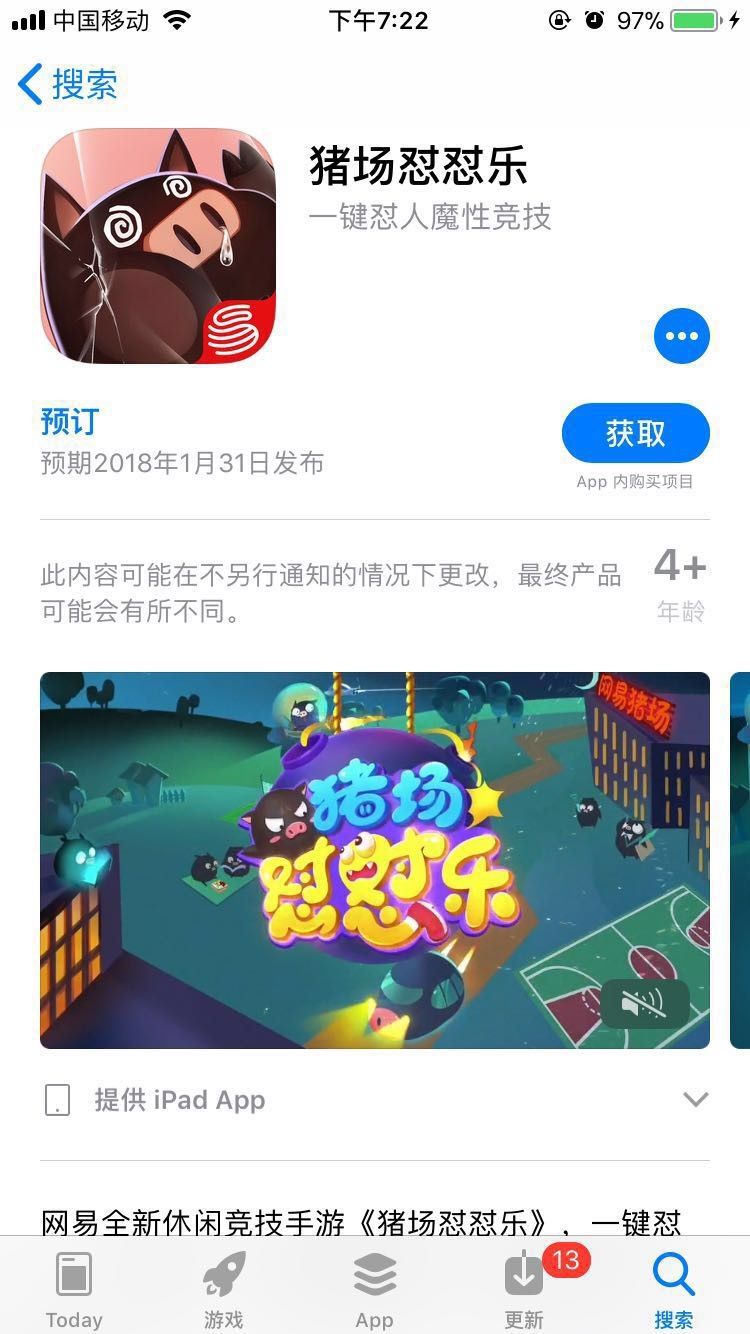This screenshot has width=750, height=1334.
Task: Switch to the App tab
Action: point(374,1289)
